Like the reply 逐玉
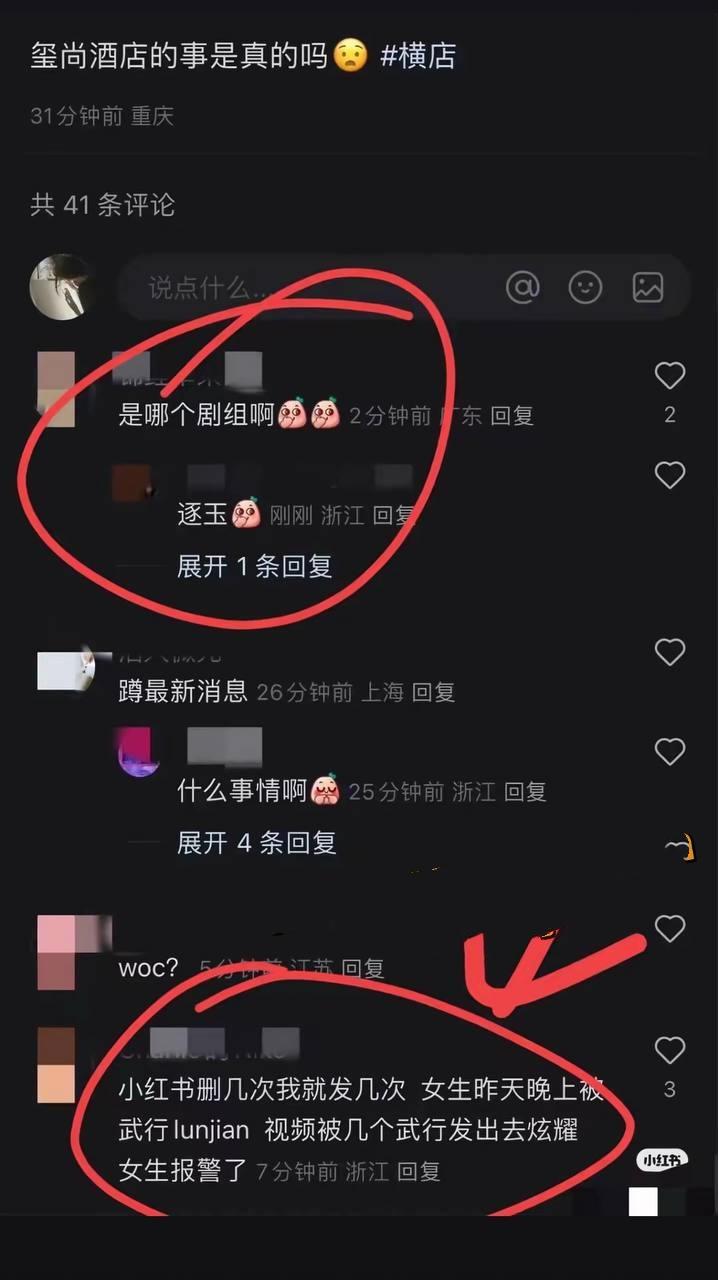 click(669, 475)
